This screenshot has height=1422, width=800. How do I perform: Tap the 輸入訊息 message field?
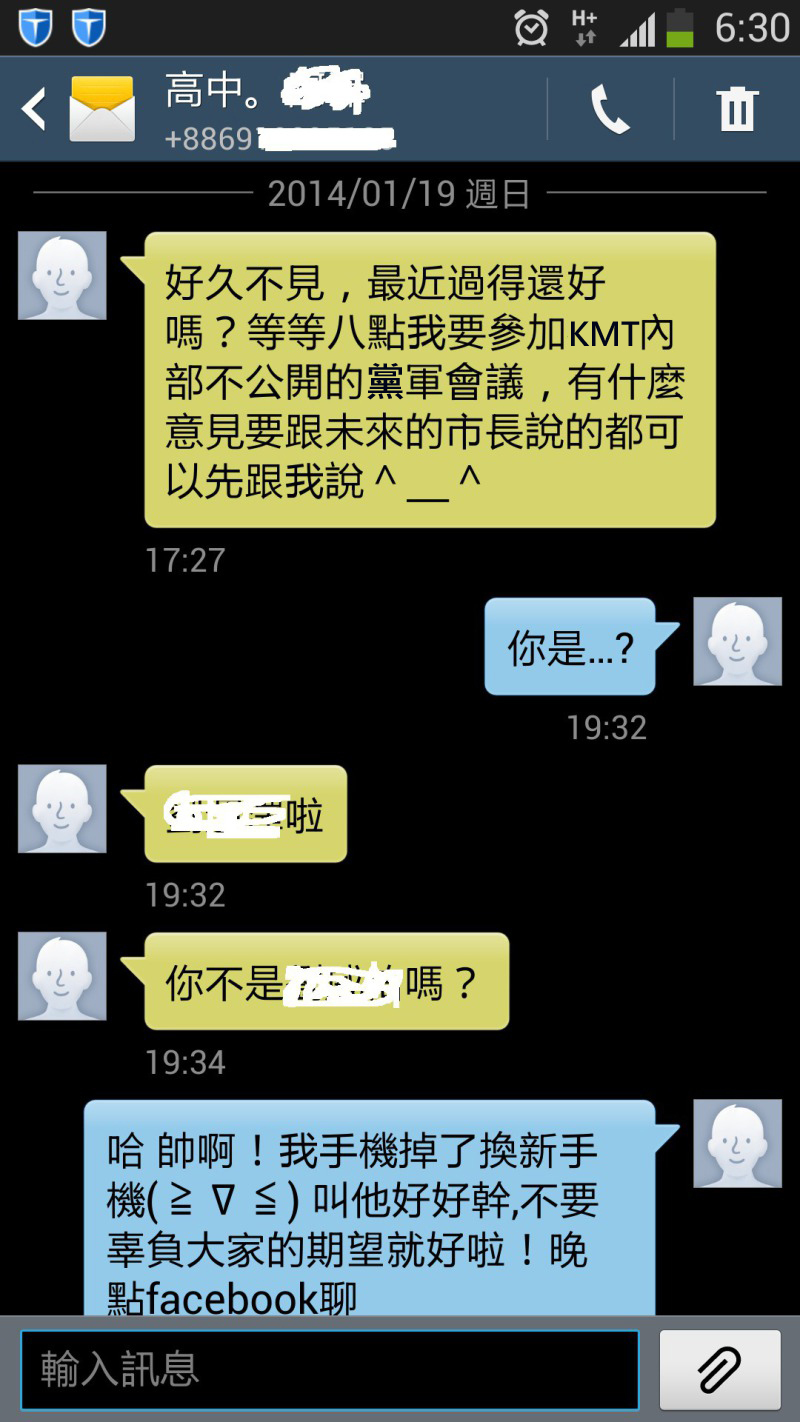[x=330, y=1369]
